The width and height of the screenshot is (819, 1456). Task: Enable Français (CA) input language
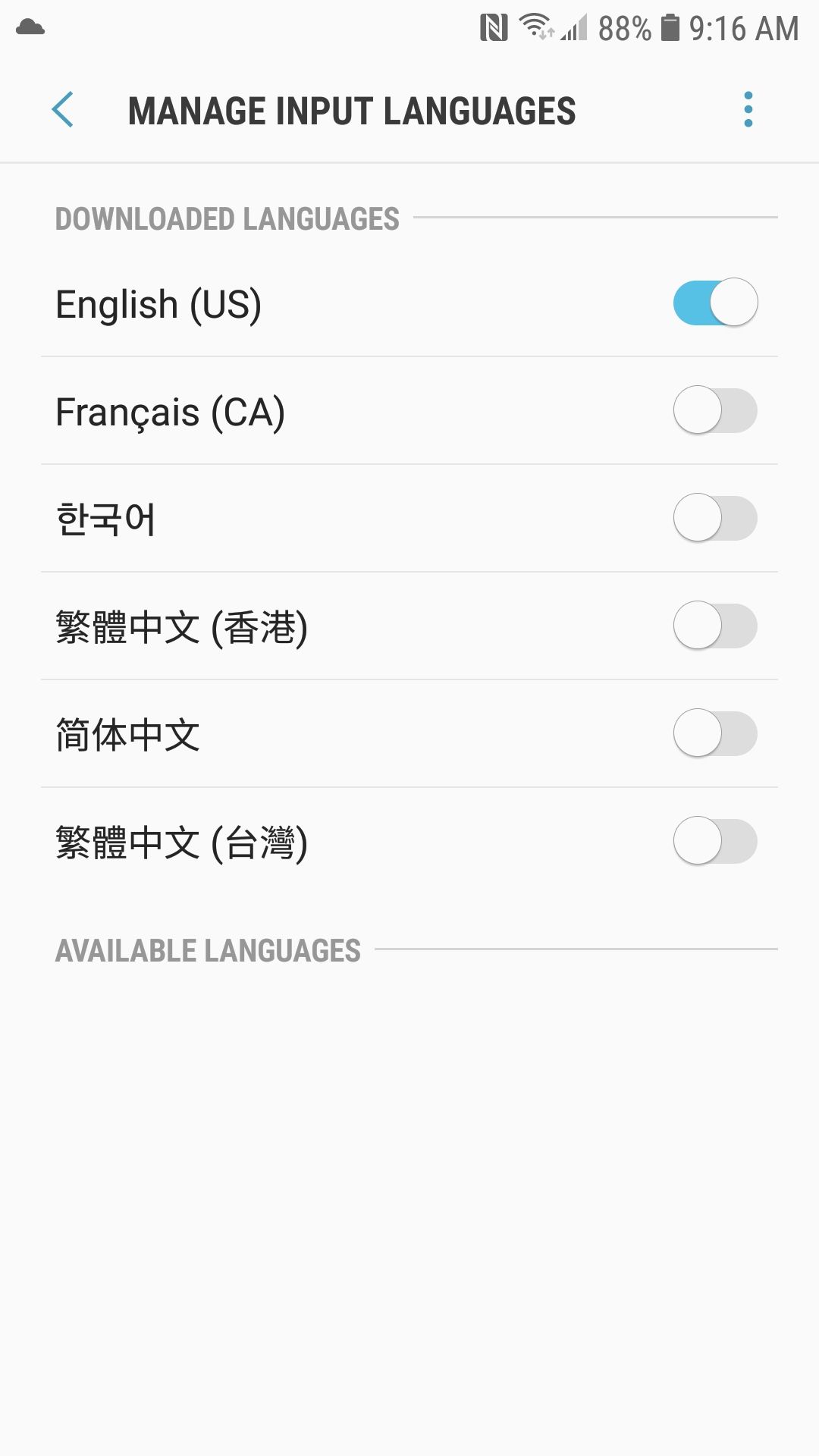(x=715, y=410)
